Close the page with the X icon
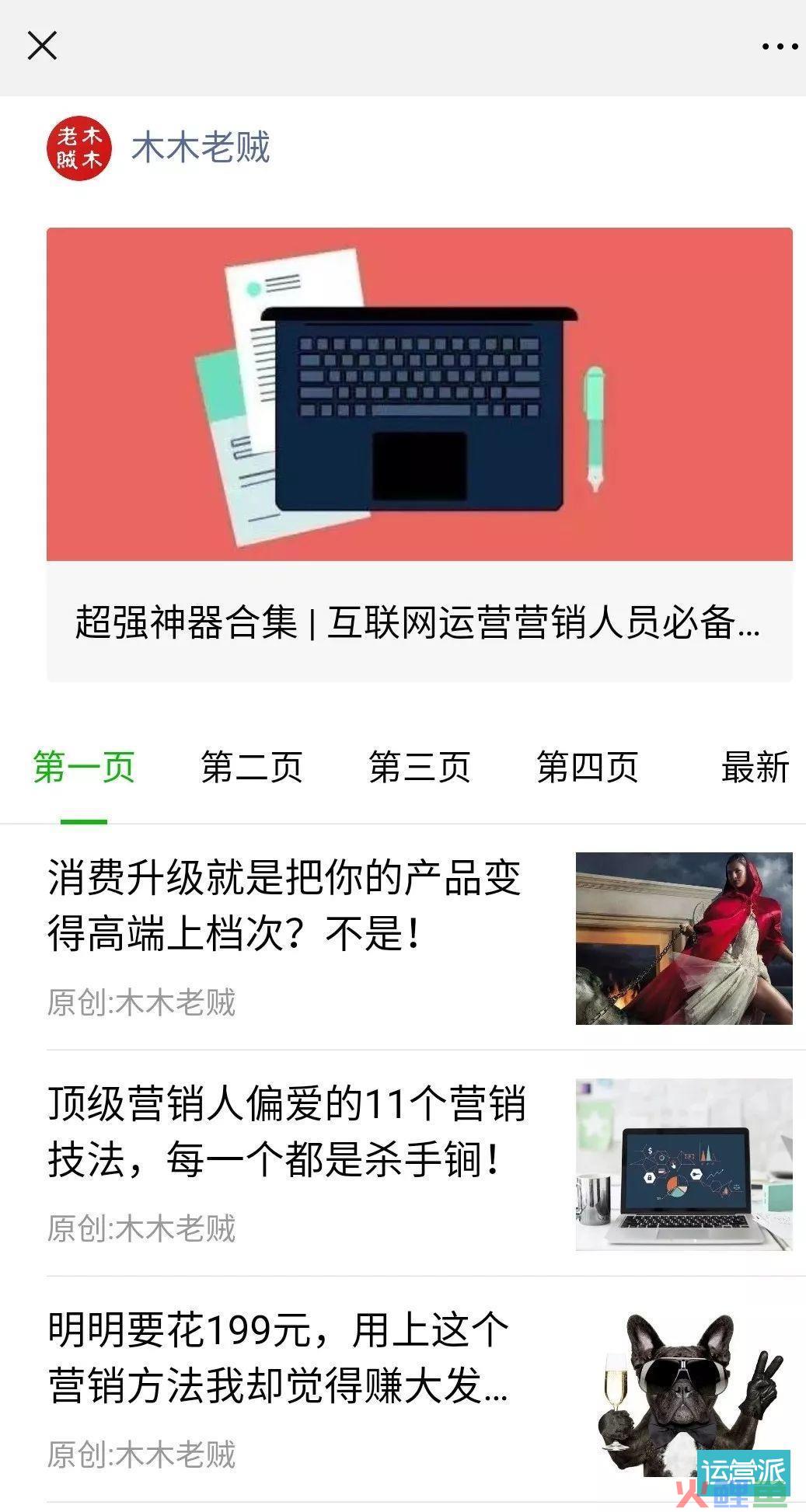The width and height of the screenshot is (806, 1512). 42,46
